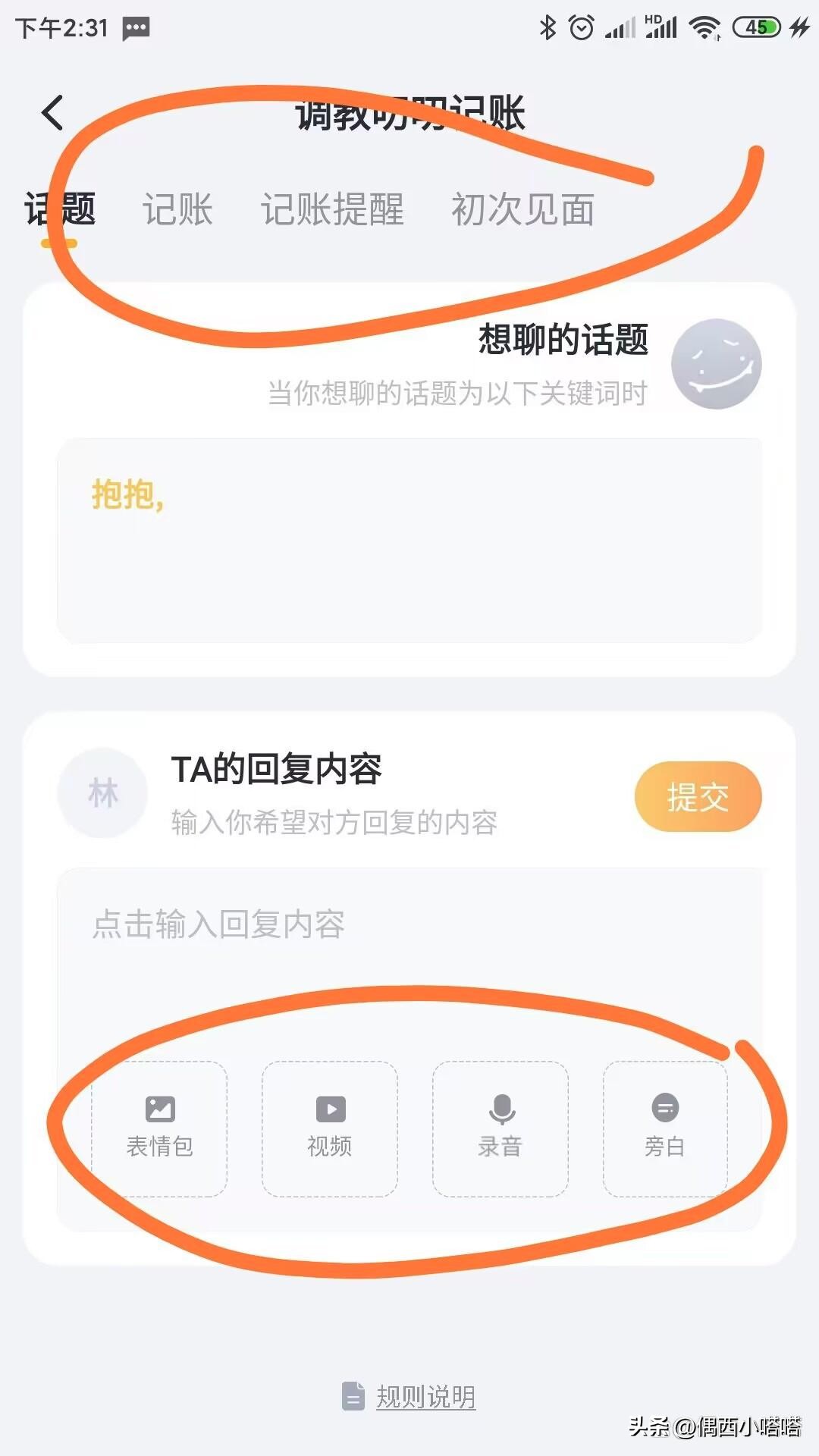Pick the 旁白 narration option
Screen dimensions: 819x1456
(666, 1130)
